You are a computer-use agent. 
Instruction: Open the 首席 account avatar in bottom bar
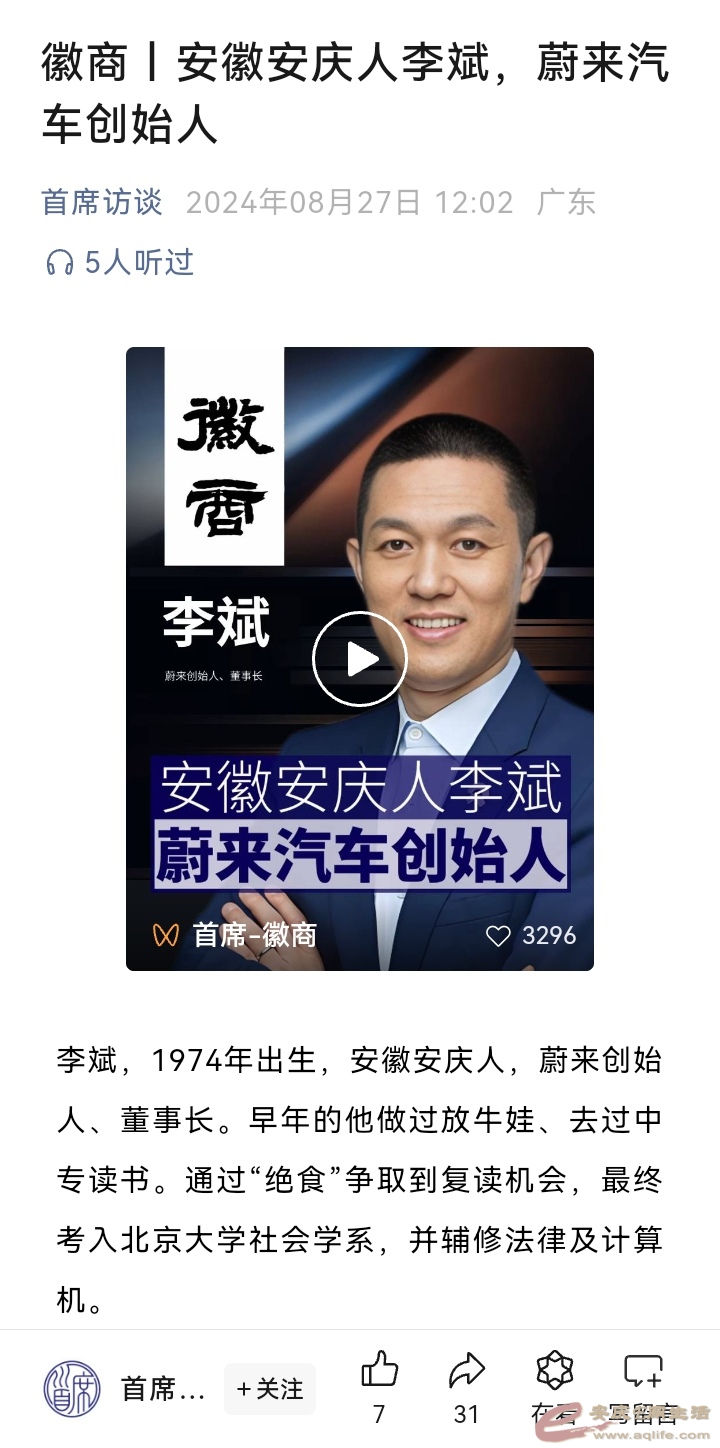point(72,1388)
